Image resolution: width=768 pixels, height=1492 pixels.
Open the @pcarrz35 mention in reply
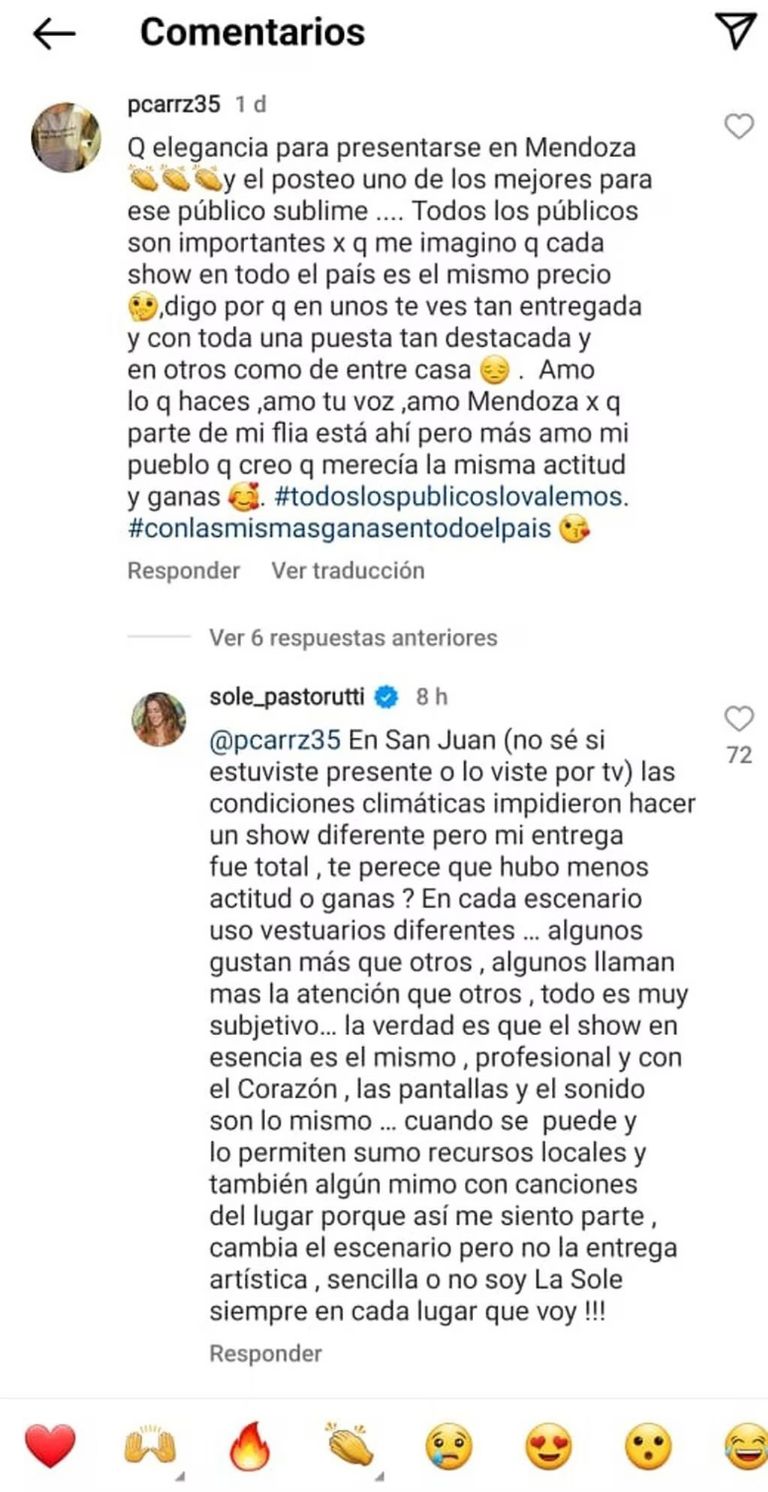tap(276, 742)
